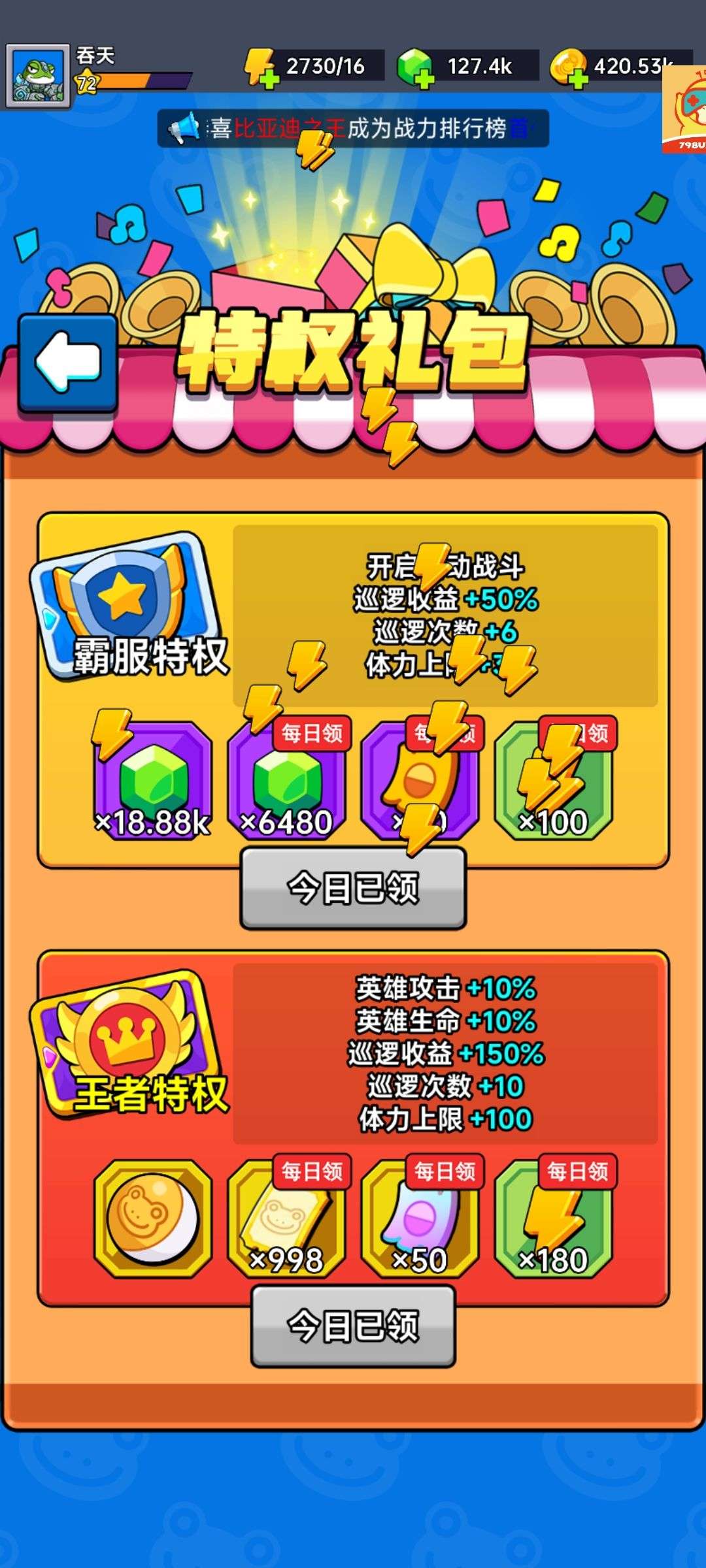Open the floating 798U game assistant icon
The image size is (706, 1568).
click(686, 110)
